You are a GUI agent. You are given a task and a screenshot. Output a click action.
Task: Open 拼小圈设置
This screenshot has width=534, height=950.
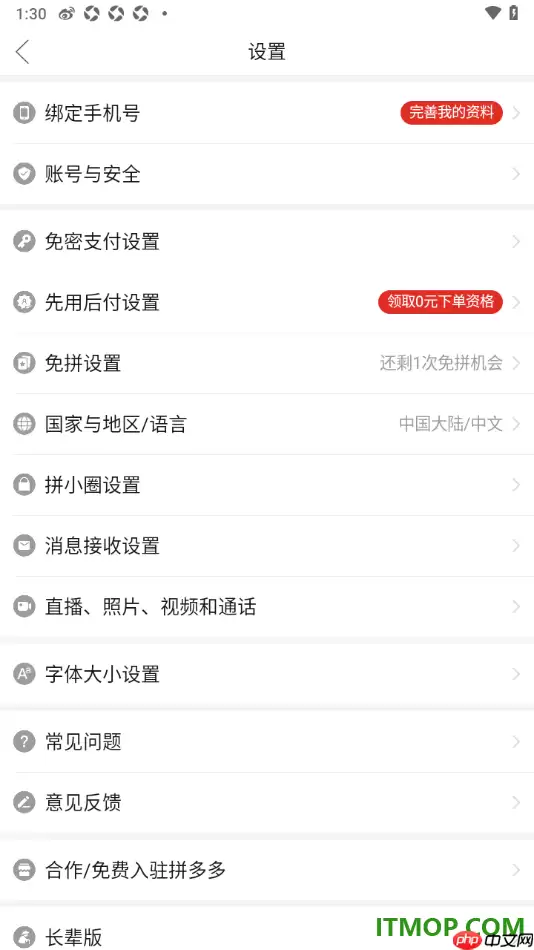(x=267, y=485)
